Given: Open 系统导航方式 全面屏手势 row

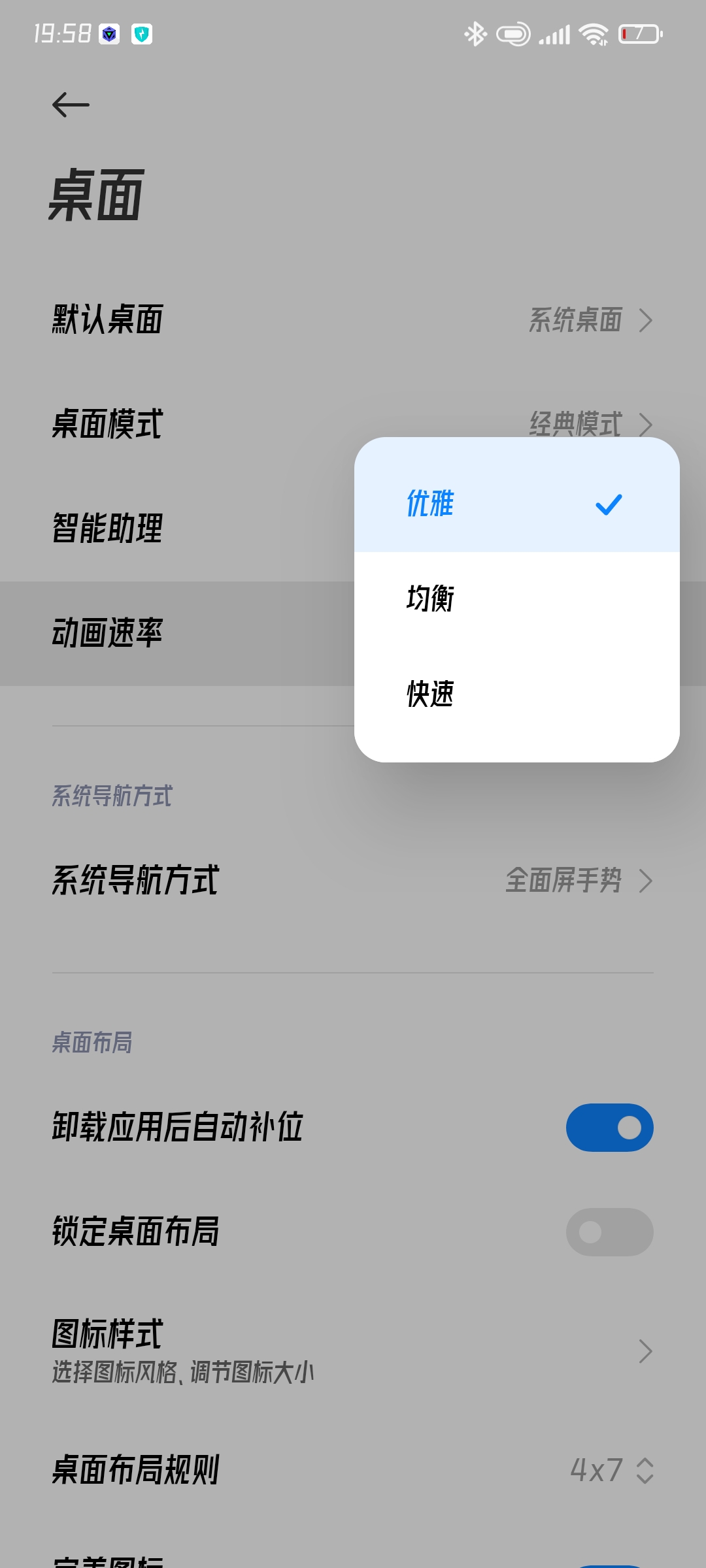Looking at the screenshot, I should tap(353, 881).
